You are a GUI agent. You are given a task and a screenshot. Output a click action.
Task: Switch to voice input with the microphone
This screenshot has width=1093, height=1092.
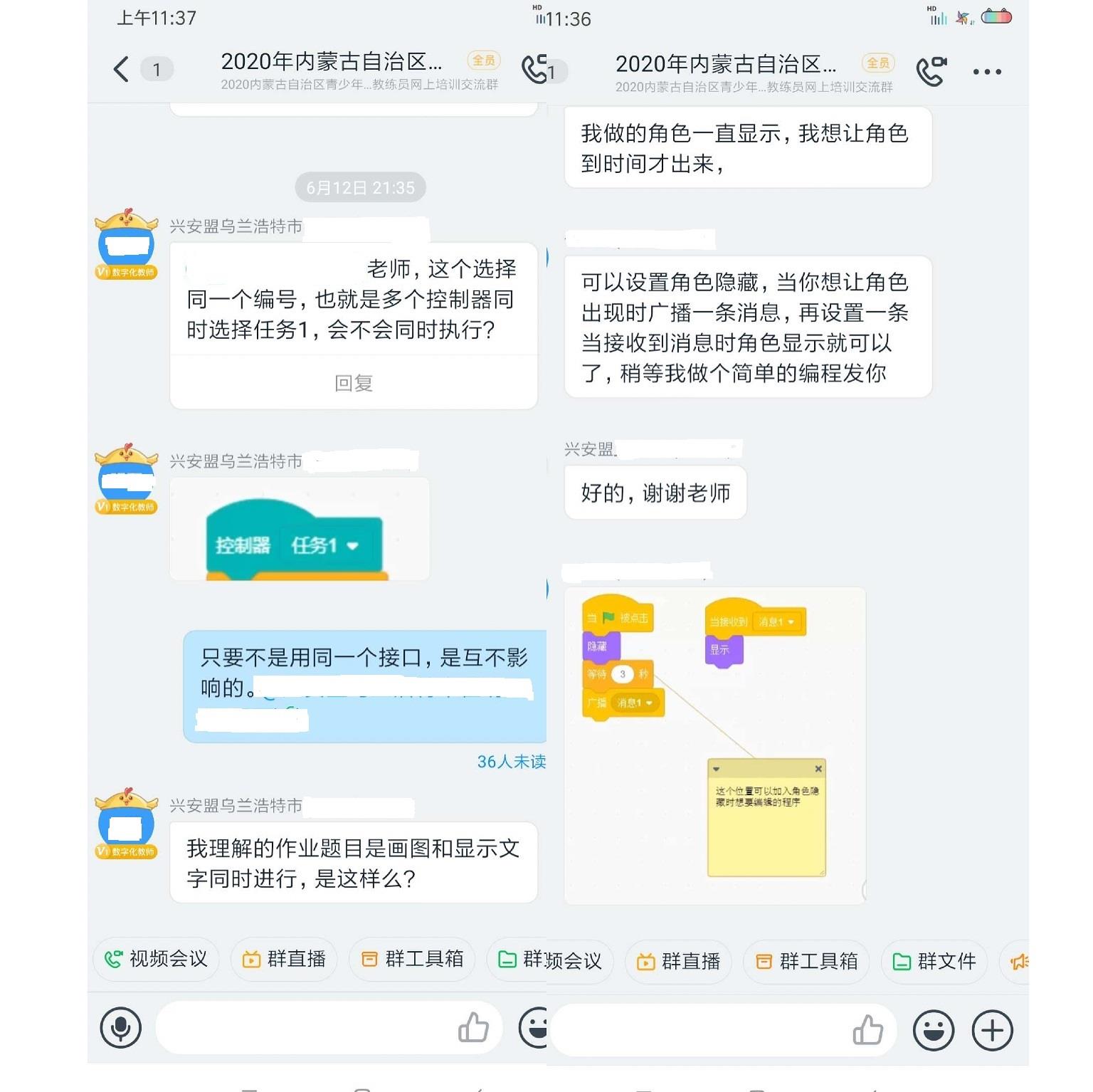[x=121, y=1027]
